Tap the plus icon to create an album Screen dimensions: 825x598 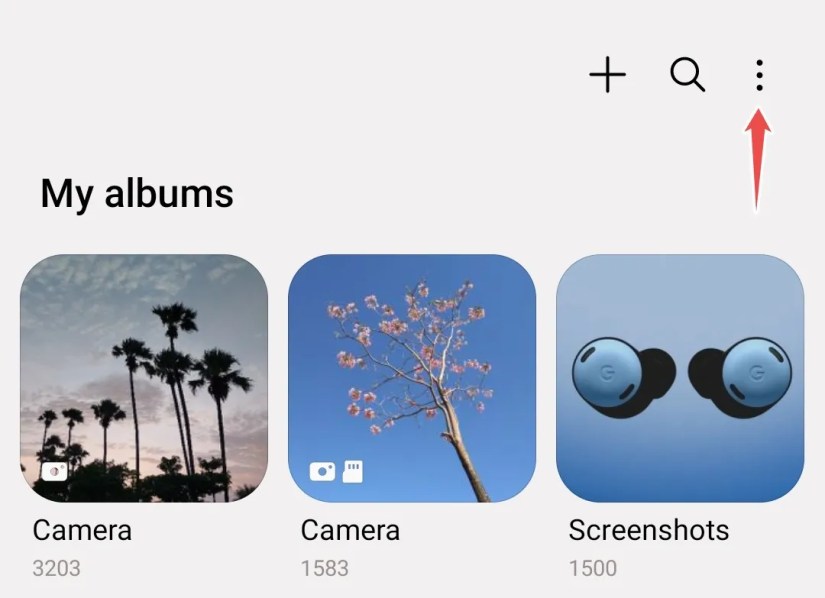click(x=607, y=75)
